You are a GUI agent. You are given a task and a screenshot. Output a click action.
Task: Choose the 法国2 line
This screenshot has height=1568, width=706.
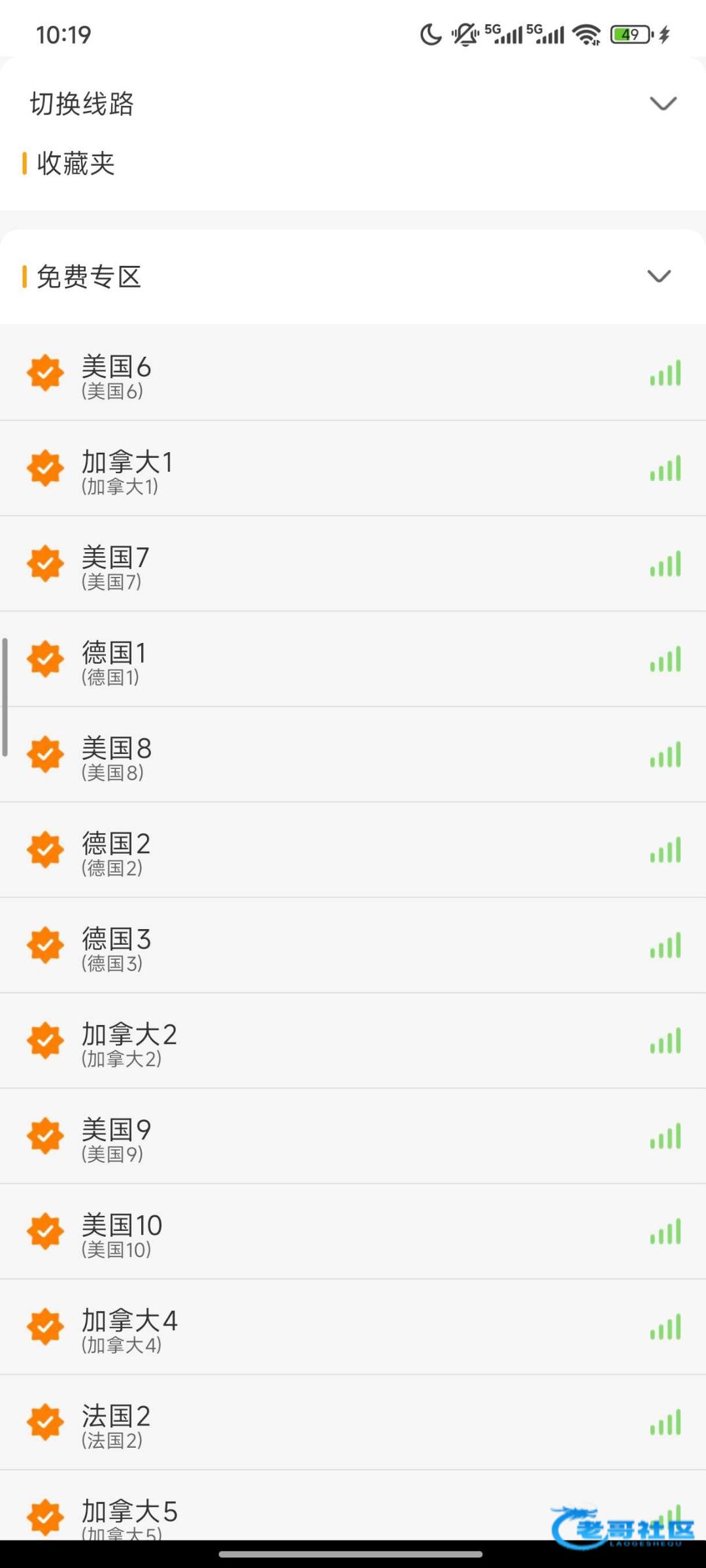(353, 1422)
